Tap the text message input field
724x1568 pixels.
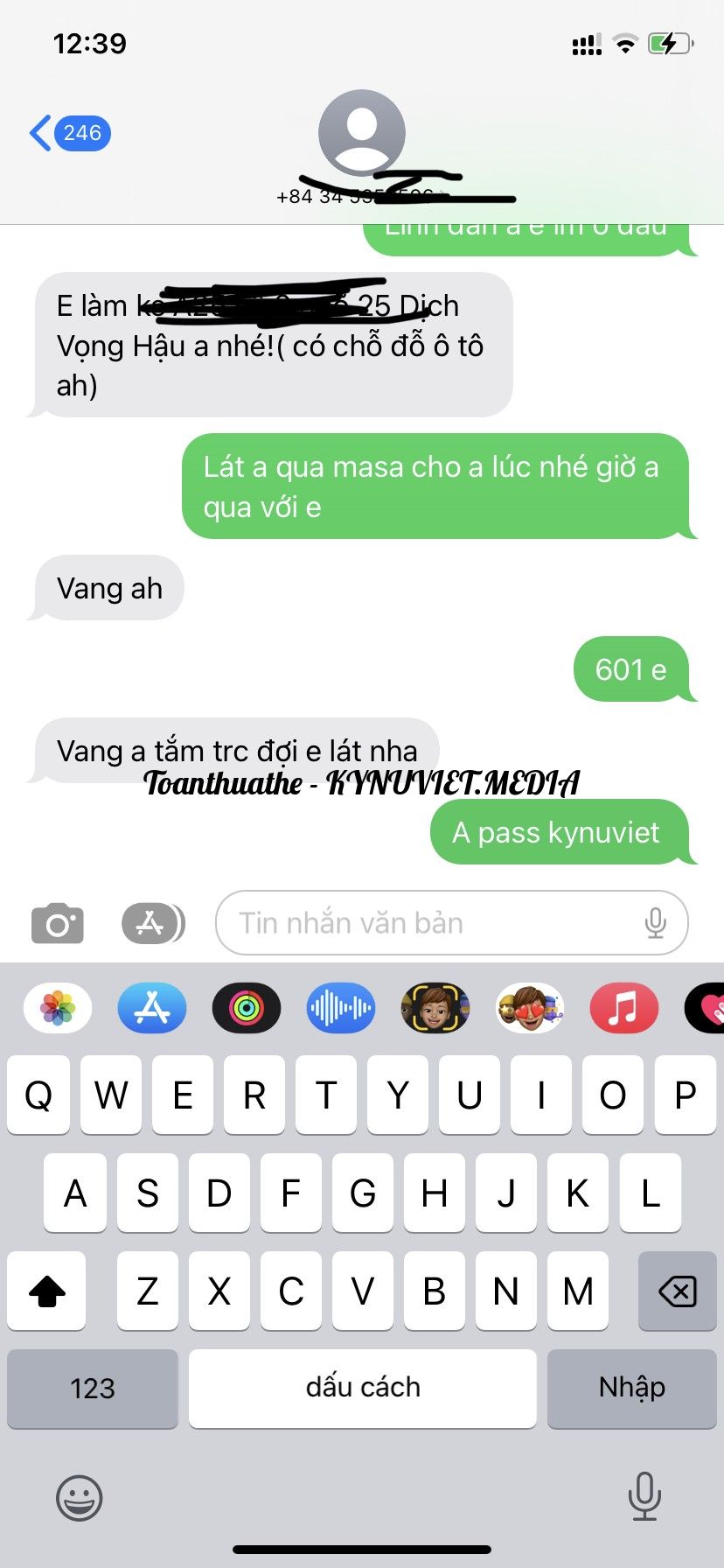(x=428, y=923)
